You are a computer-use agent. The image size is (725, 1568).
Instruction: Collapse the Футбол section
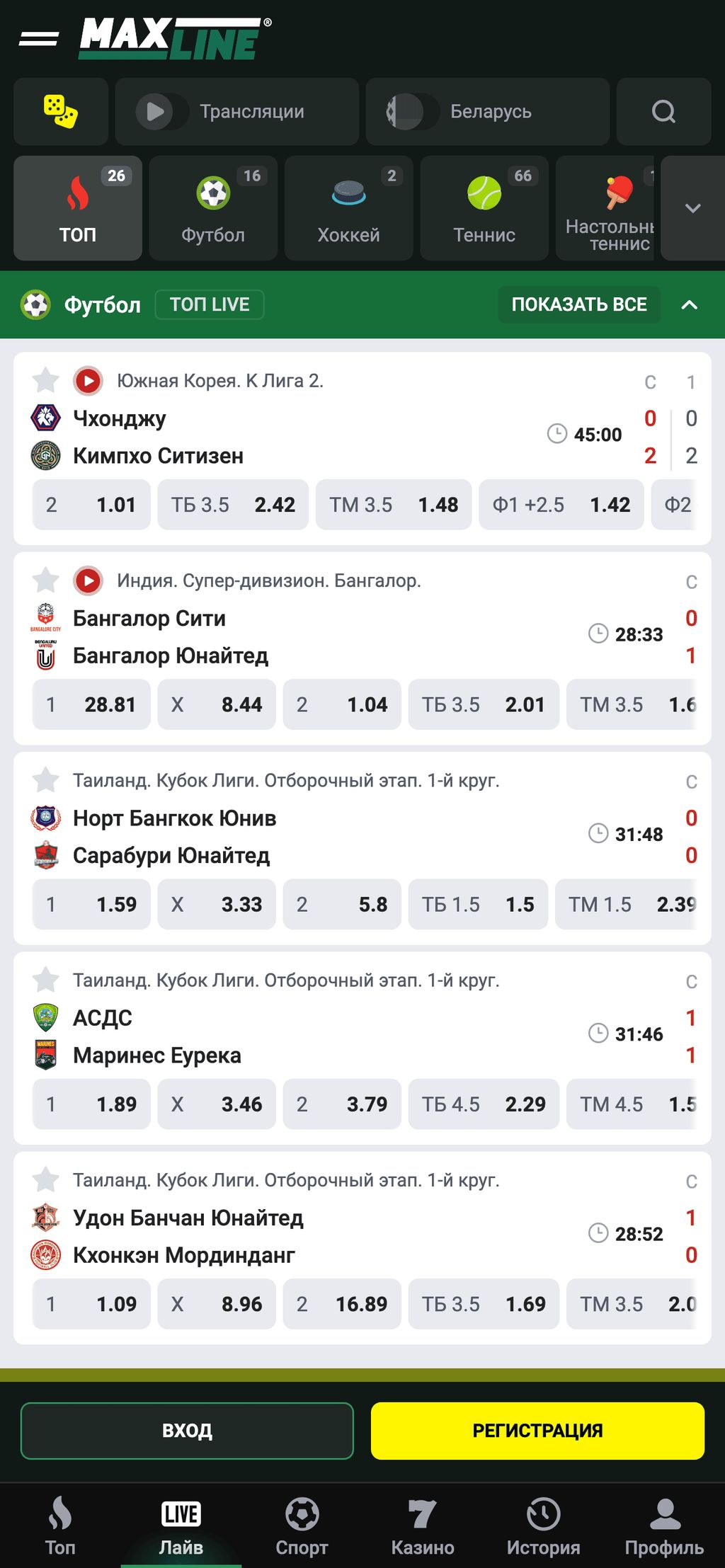click(689, 304)
